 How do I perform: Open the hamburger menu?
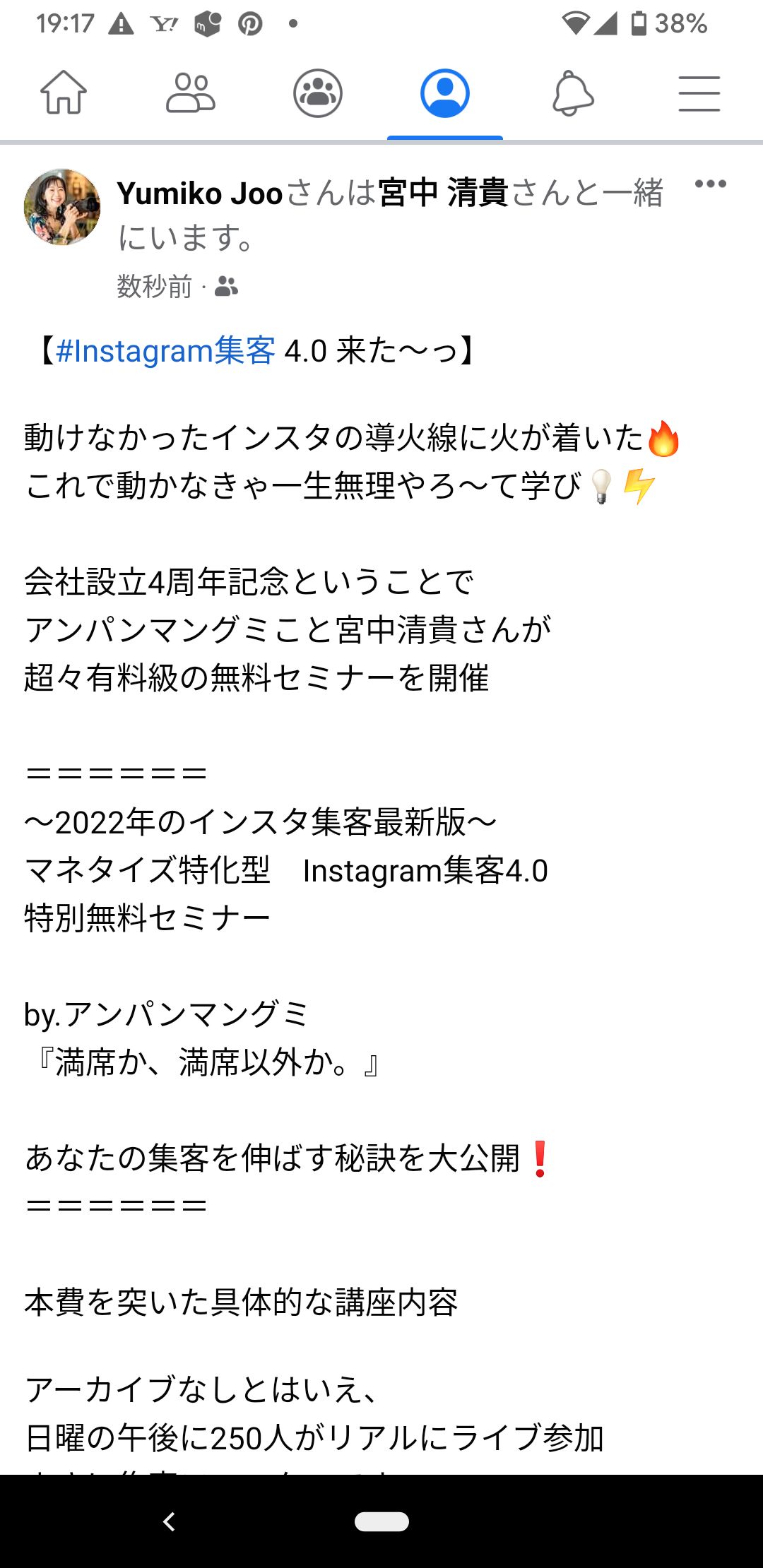699,93
